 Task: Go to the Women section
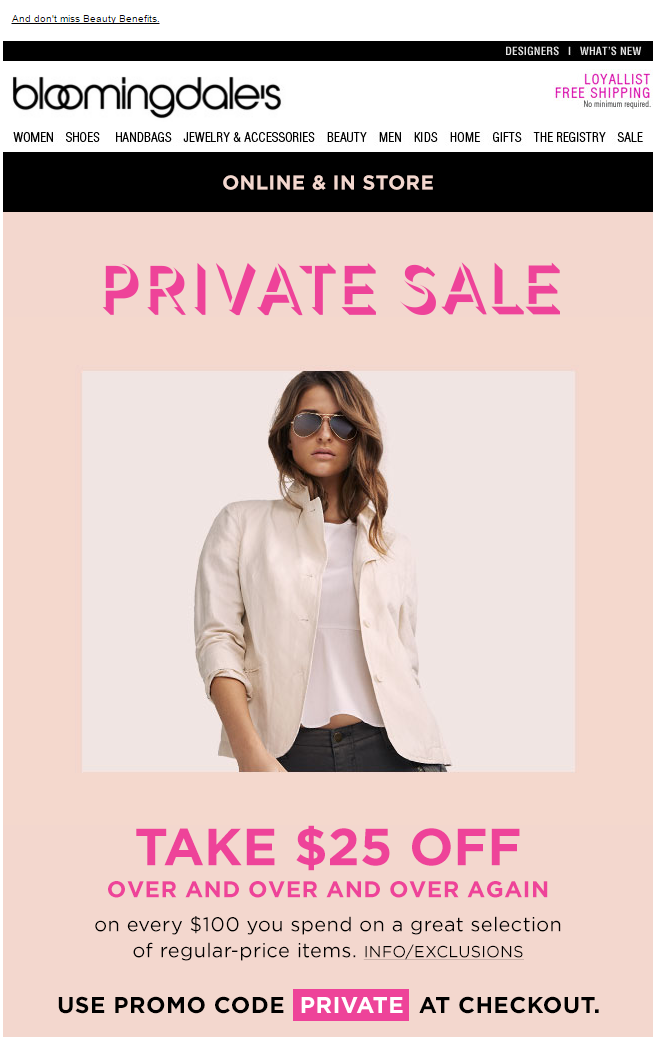click(33, 137)
